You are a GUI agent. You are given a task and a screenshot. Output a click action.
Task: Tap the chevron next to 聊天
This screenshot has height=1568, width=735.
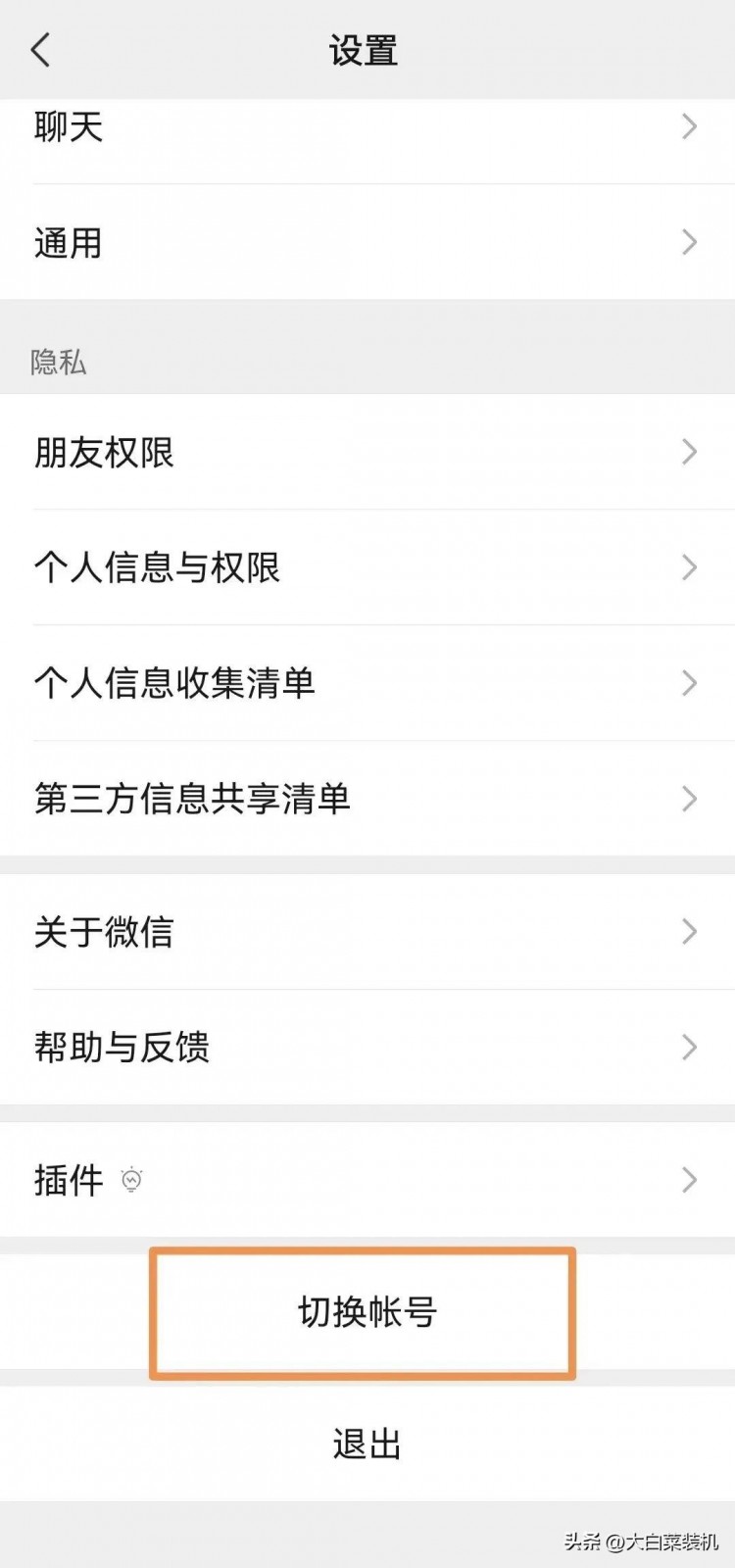coord(688,126)
